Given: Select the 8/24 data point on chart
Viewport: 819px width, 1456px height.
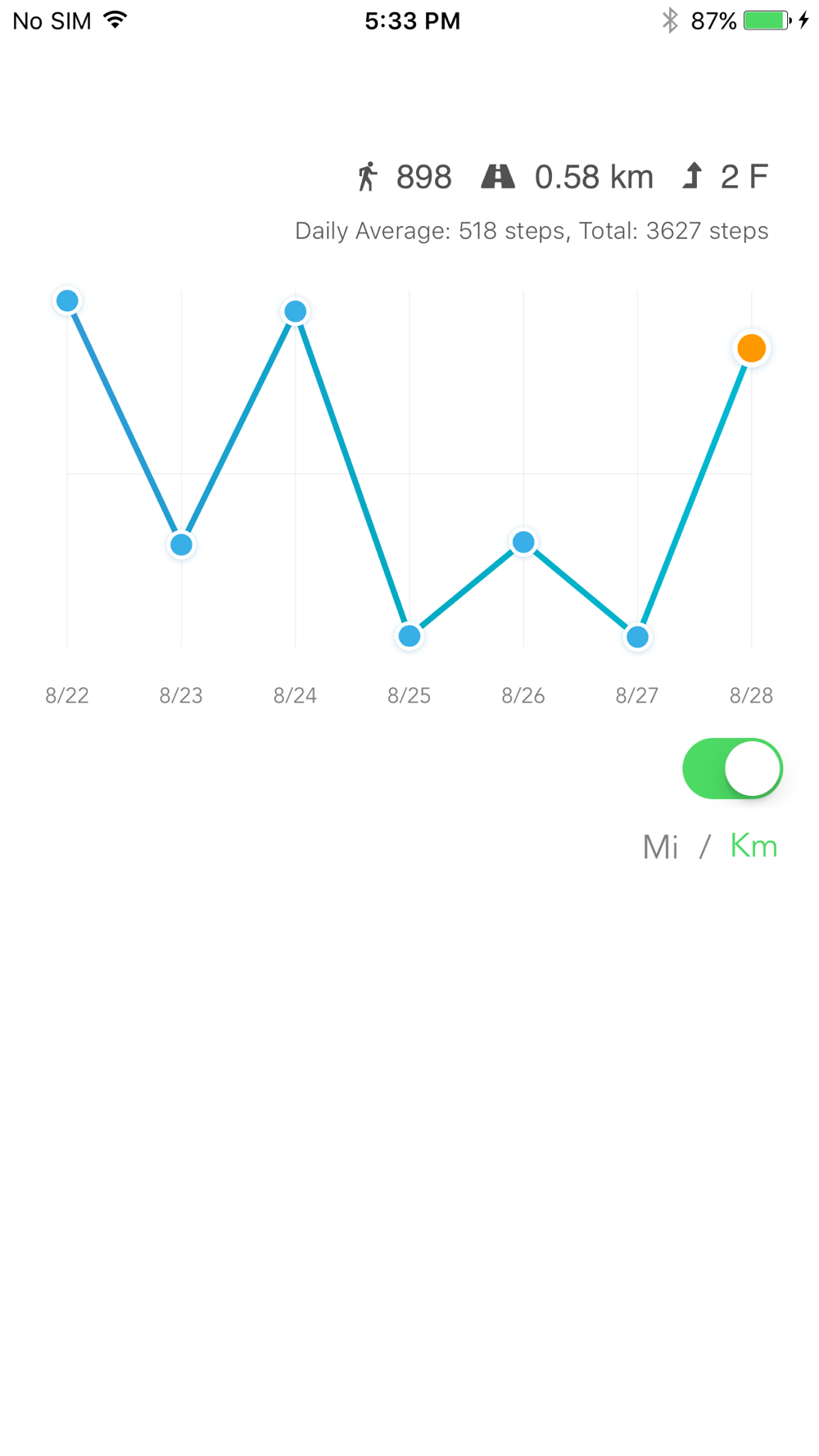Looking at the screenshot, I should point(295,311).
